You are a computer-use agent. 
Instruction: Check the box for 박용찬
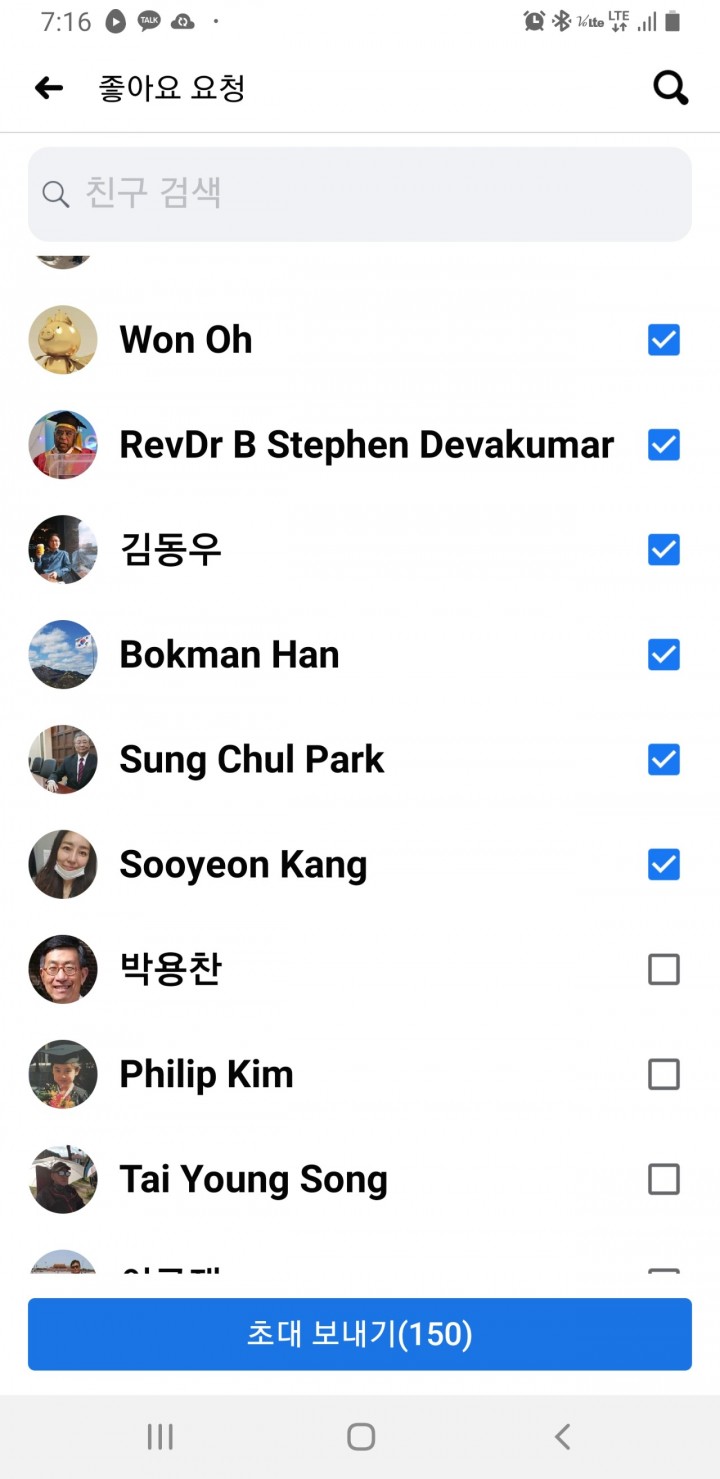(x=664, y=970)
